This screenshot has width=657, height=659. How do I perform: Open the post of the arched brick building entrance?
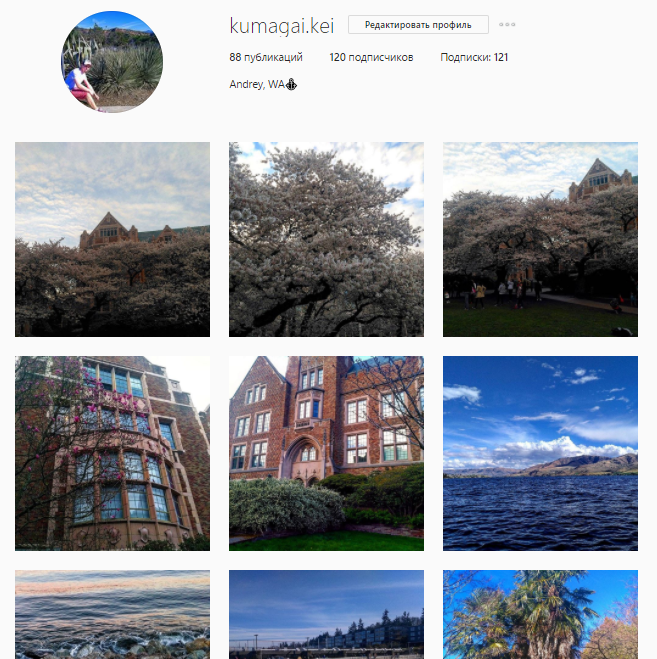click(x=326, y=453)
